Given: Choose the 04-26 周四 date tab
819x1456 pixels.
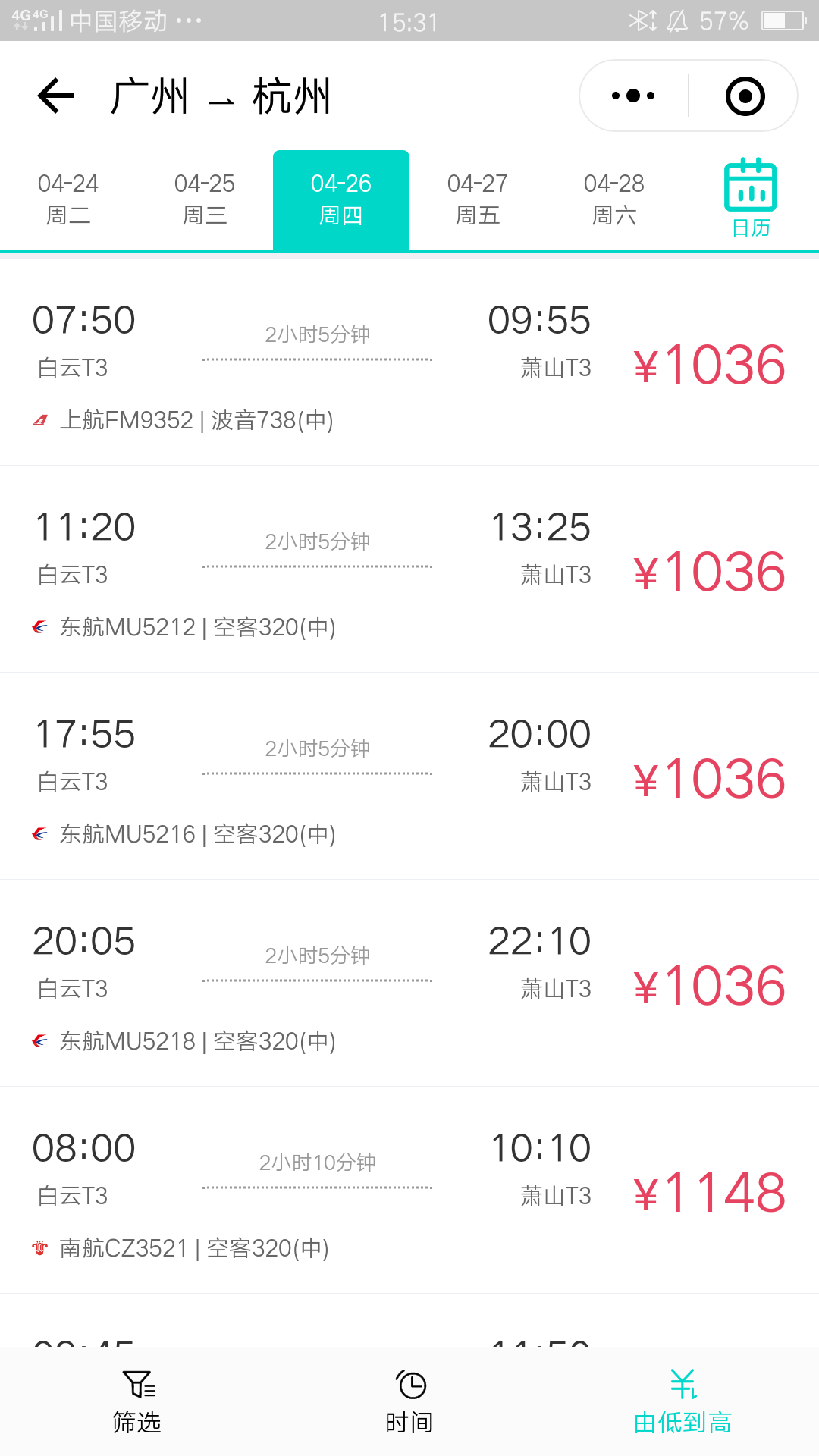Looking at the screenshot, I should [x=341, y=199].
